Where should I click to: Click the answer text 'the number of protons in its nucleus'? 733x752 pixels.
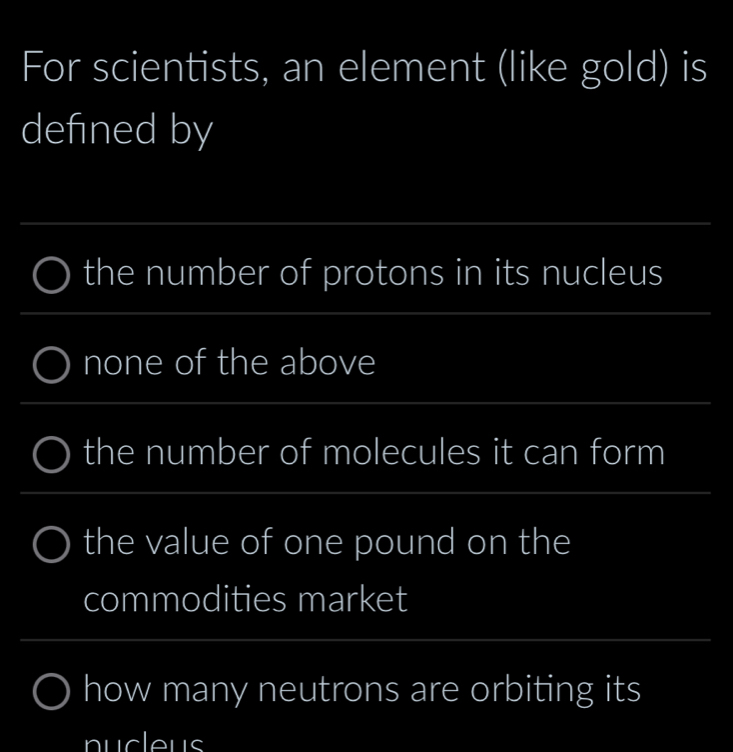pos(372,273)
